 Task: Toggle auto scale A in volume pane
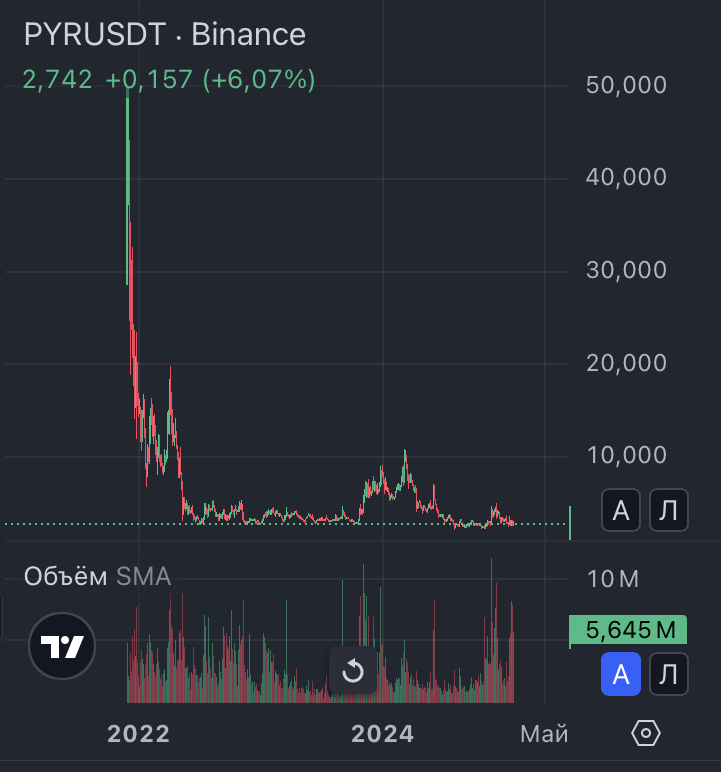pos(621,676)
